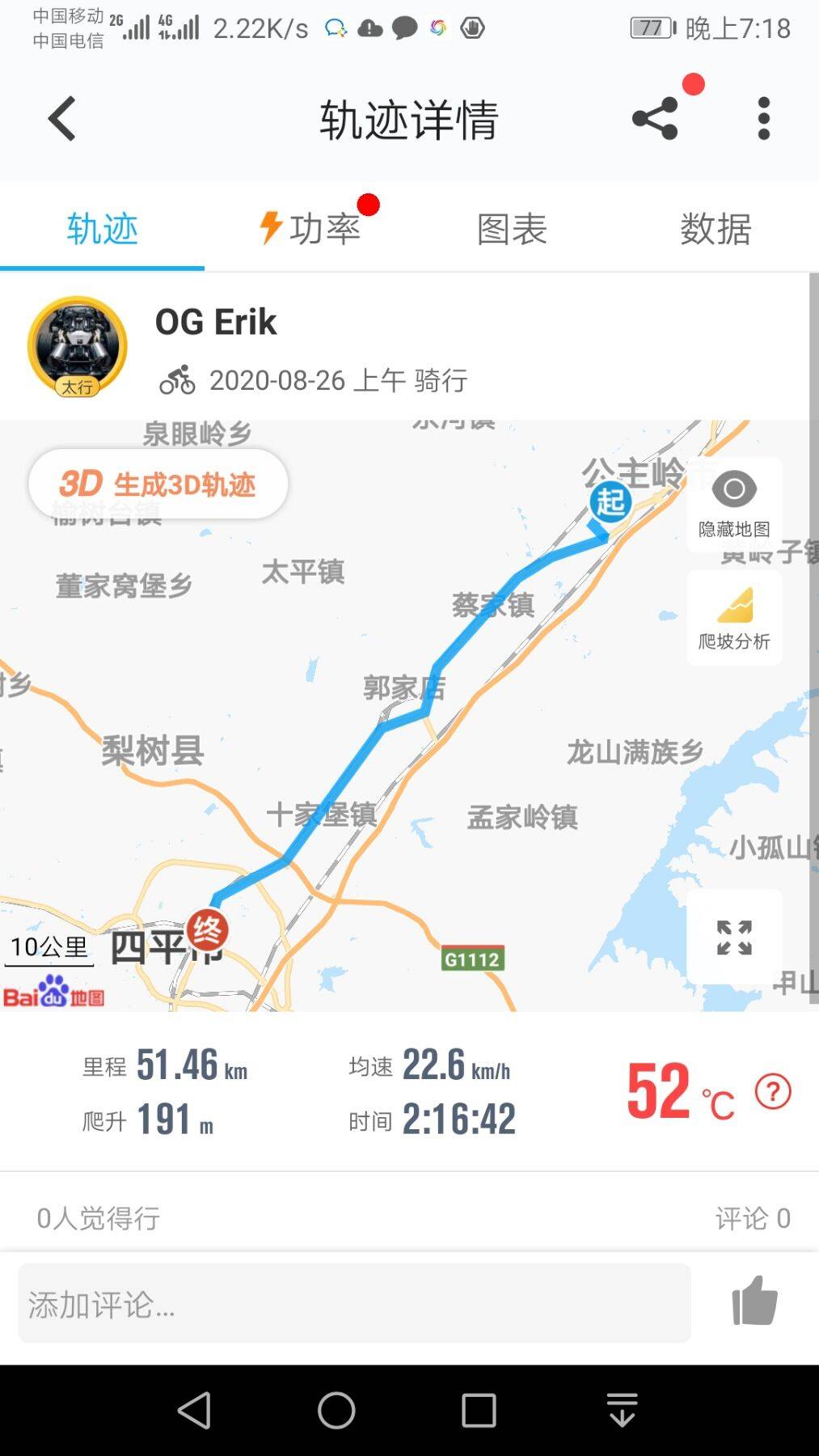Image resolution: width=819 pixels, height=1456 pixels.
Task: Generate the 3D track (生成3D轨迹)
Action: coord(158,484)
